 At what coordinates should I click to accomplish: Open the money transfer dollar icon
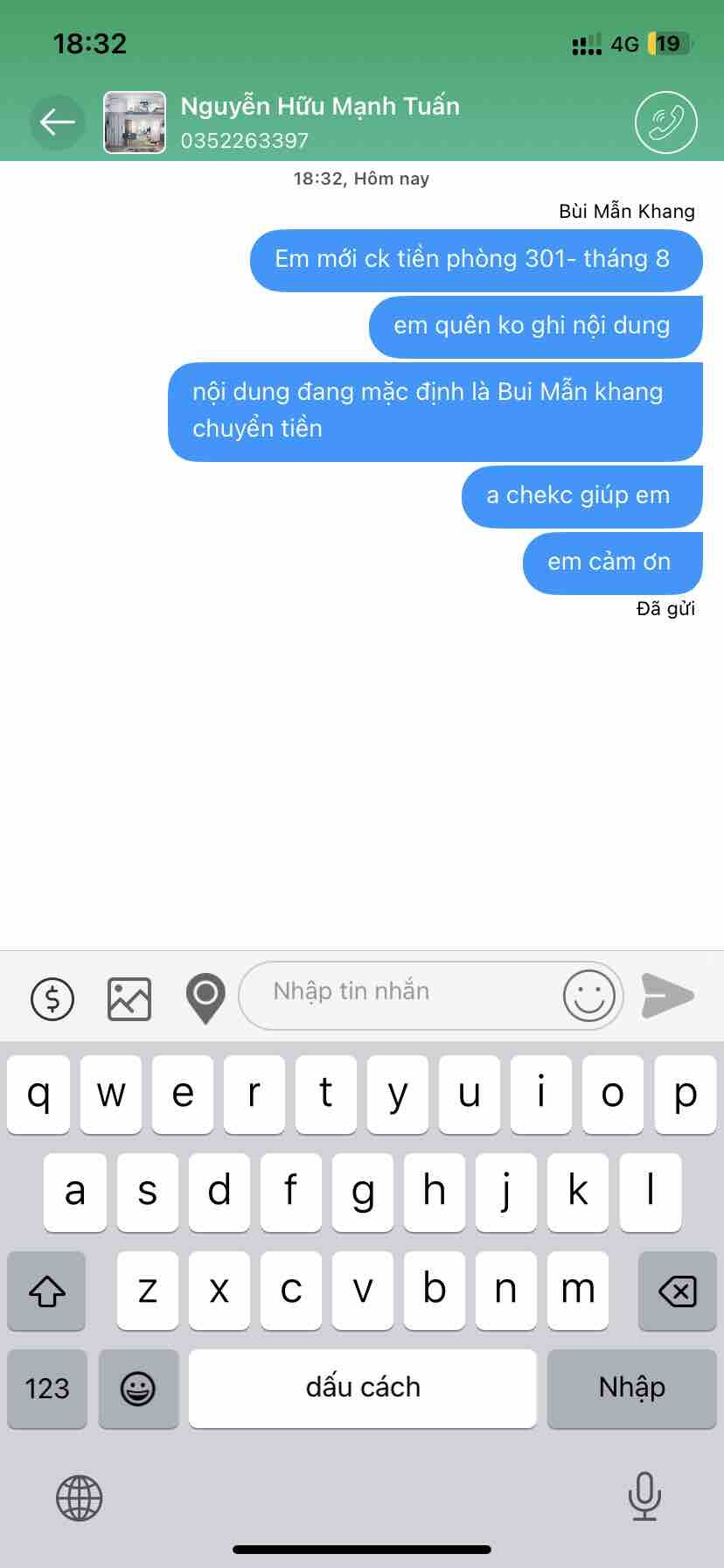52,997
